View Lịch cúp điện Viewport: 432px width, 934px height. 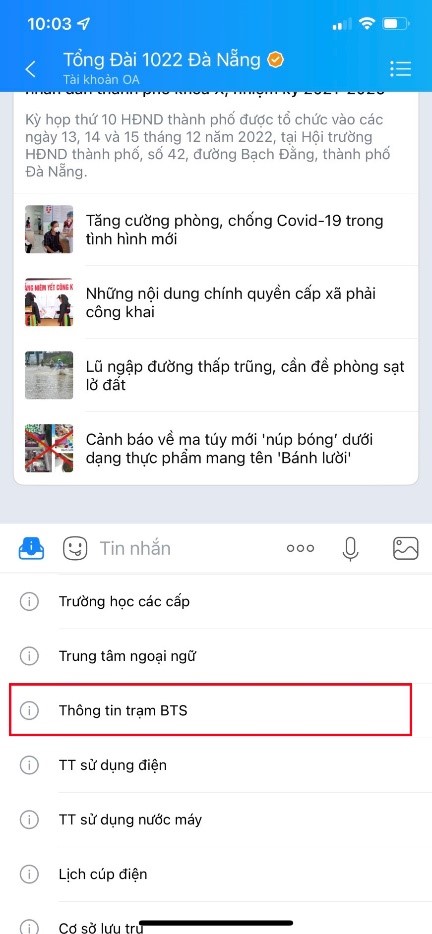[216, 874]
